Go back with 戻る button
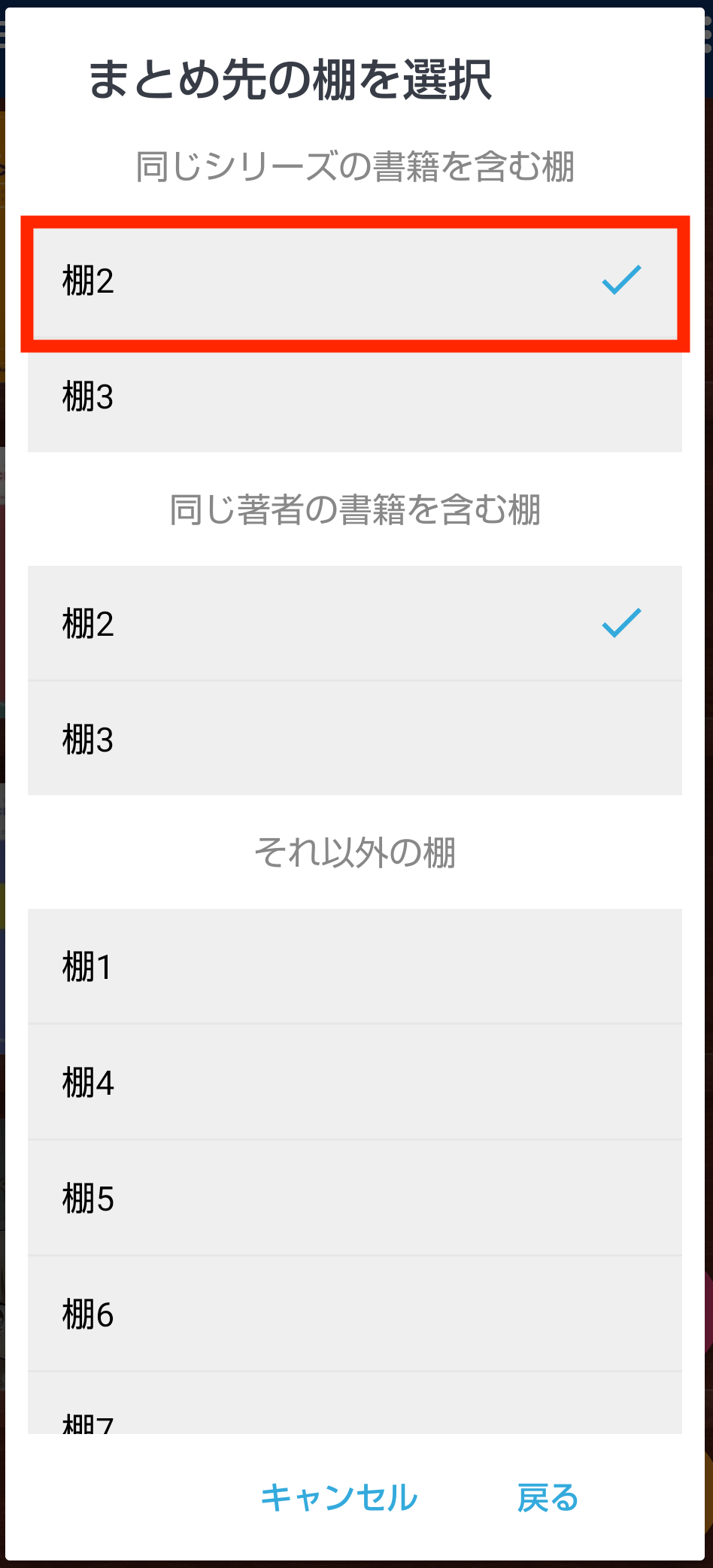Viewport: 713px width, 1568px height. 548,1497
